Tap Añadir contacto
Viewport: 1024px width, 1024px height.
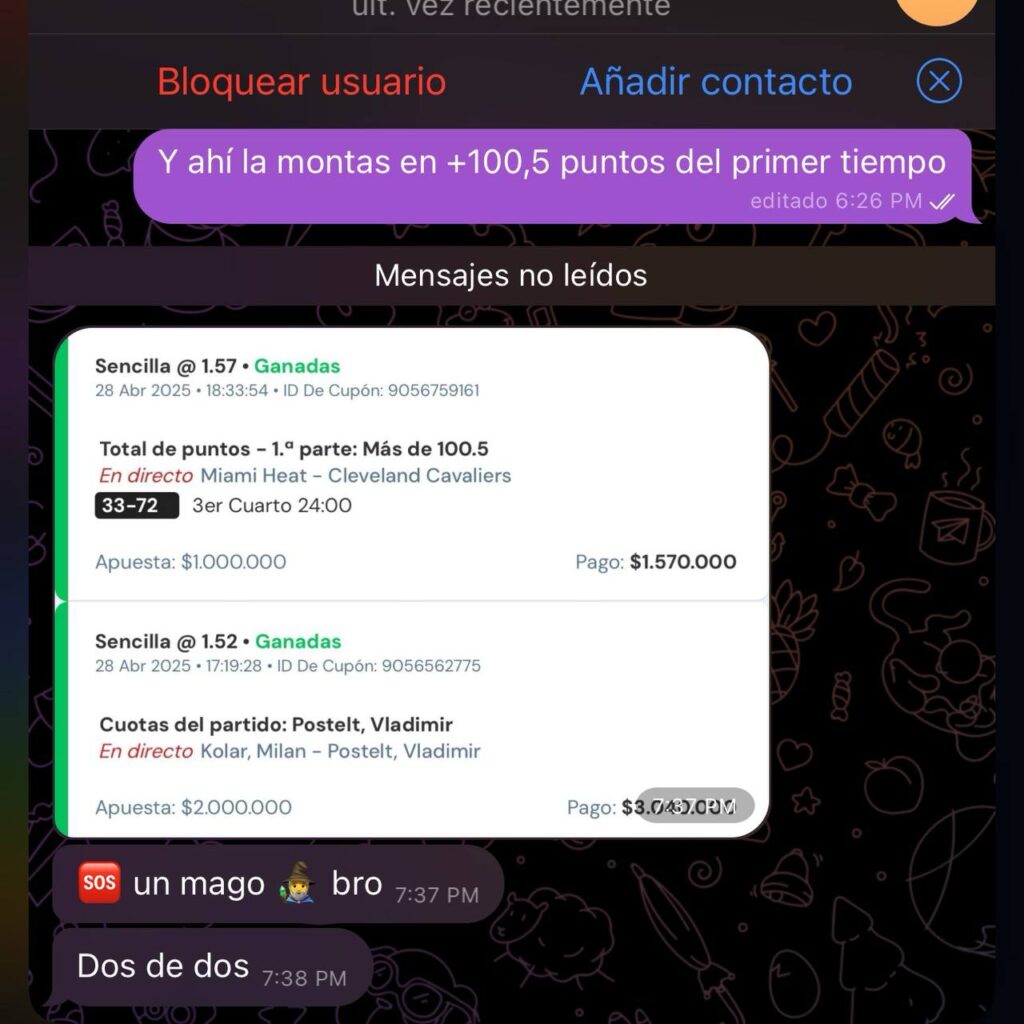[716, 81]
